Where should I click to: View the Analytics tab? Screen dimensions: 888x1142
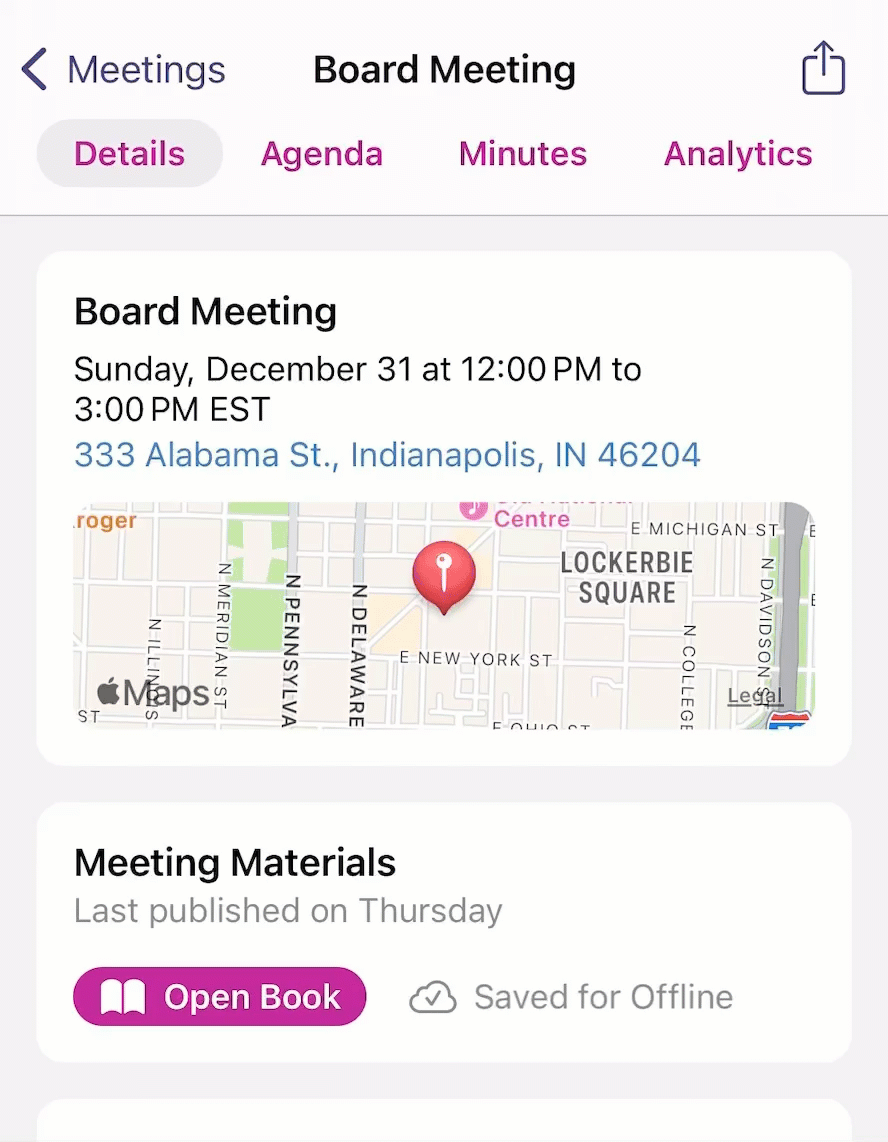pyautogui.click(x=737, y=153)
